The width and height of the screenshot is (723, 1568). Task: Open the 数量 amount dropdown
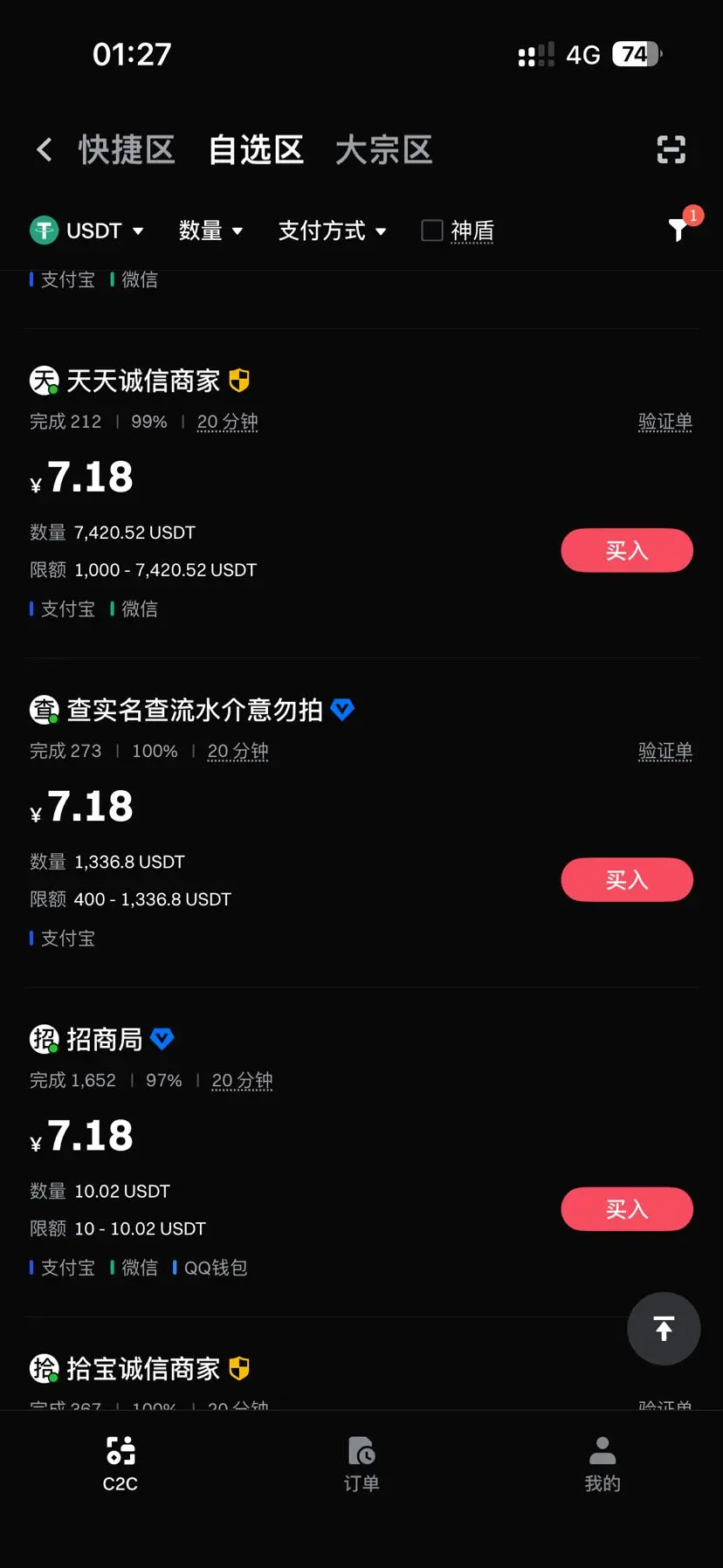click(x=210, y=230)
